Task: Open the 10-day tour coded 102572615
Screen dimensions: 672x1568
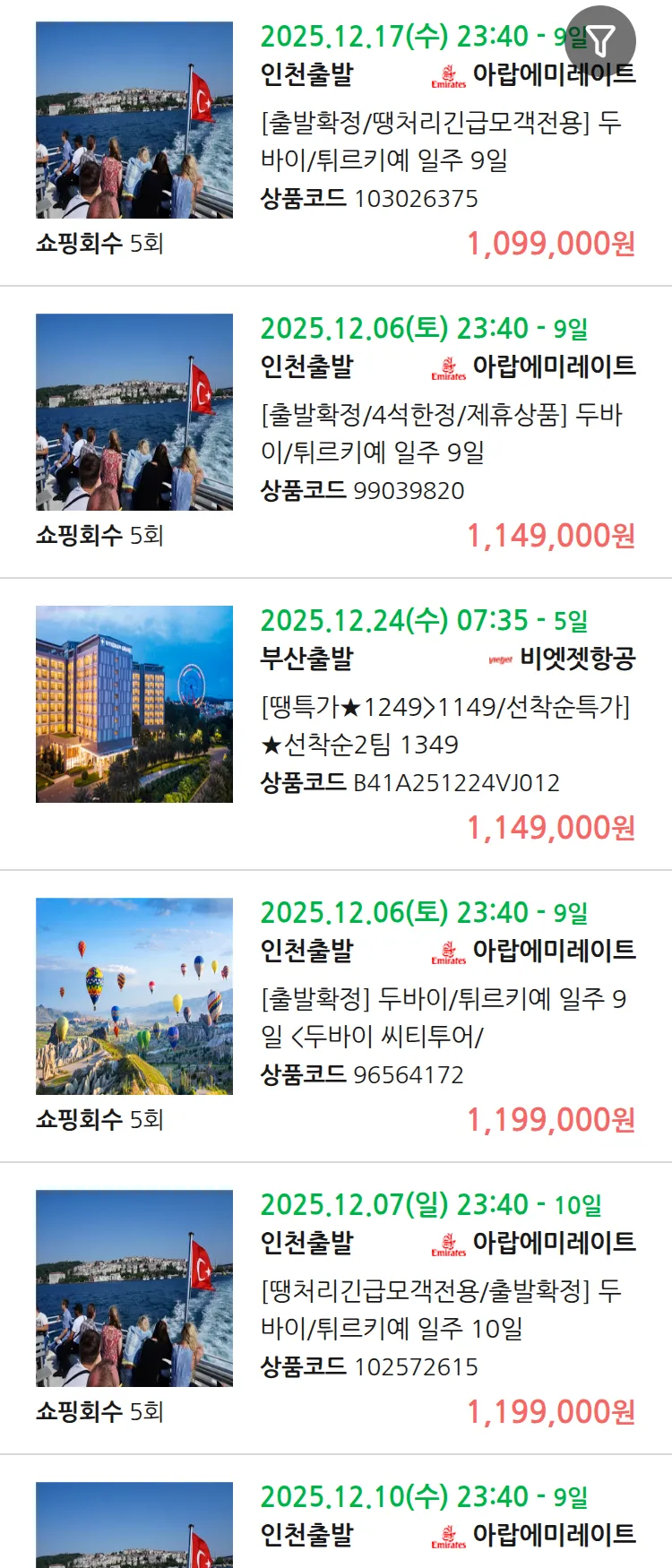Action: [441, 1309]
